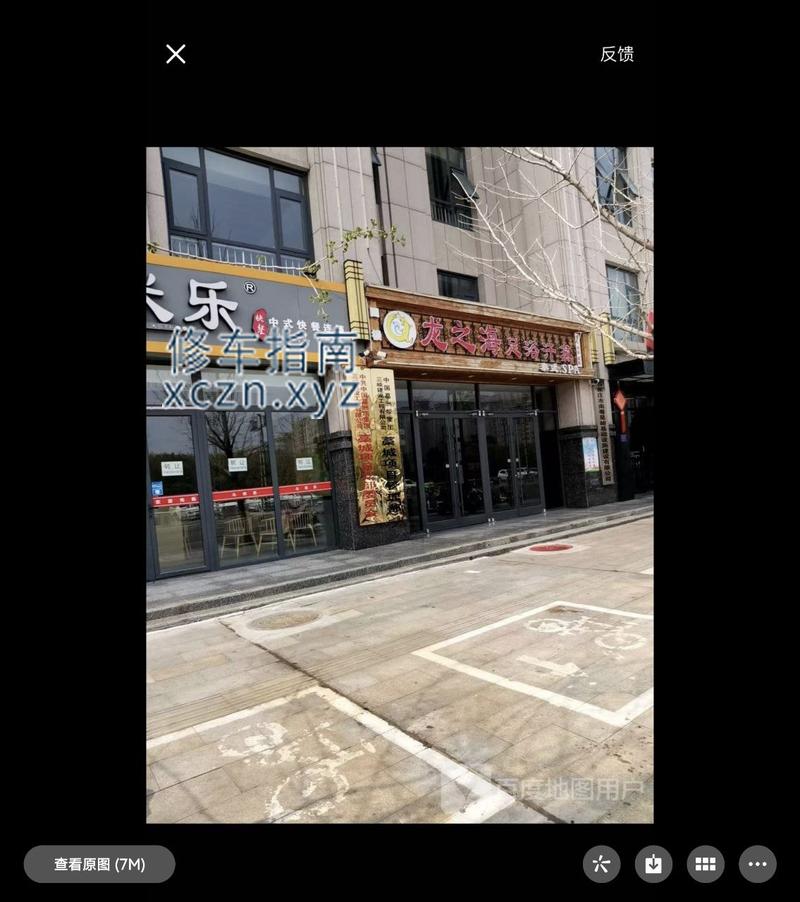Open the more options menu
The width and height of the screenshot is (800, 902).
[757, 864]
